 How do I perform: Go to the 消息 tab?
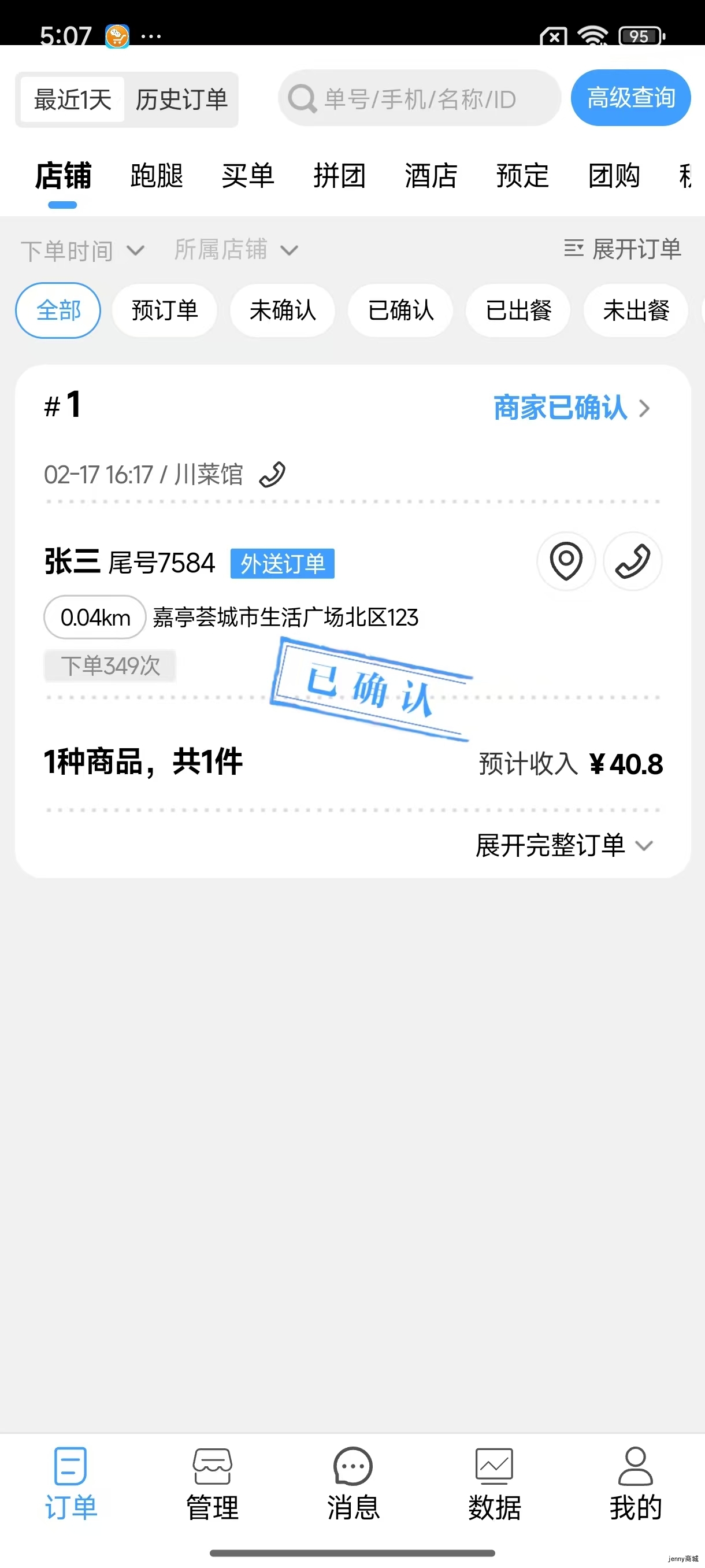pos(353,1484)
